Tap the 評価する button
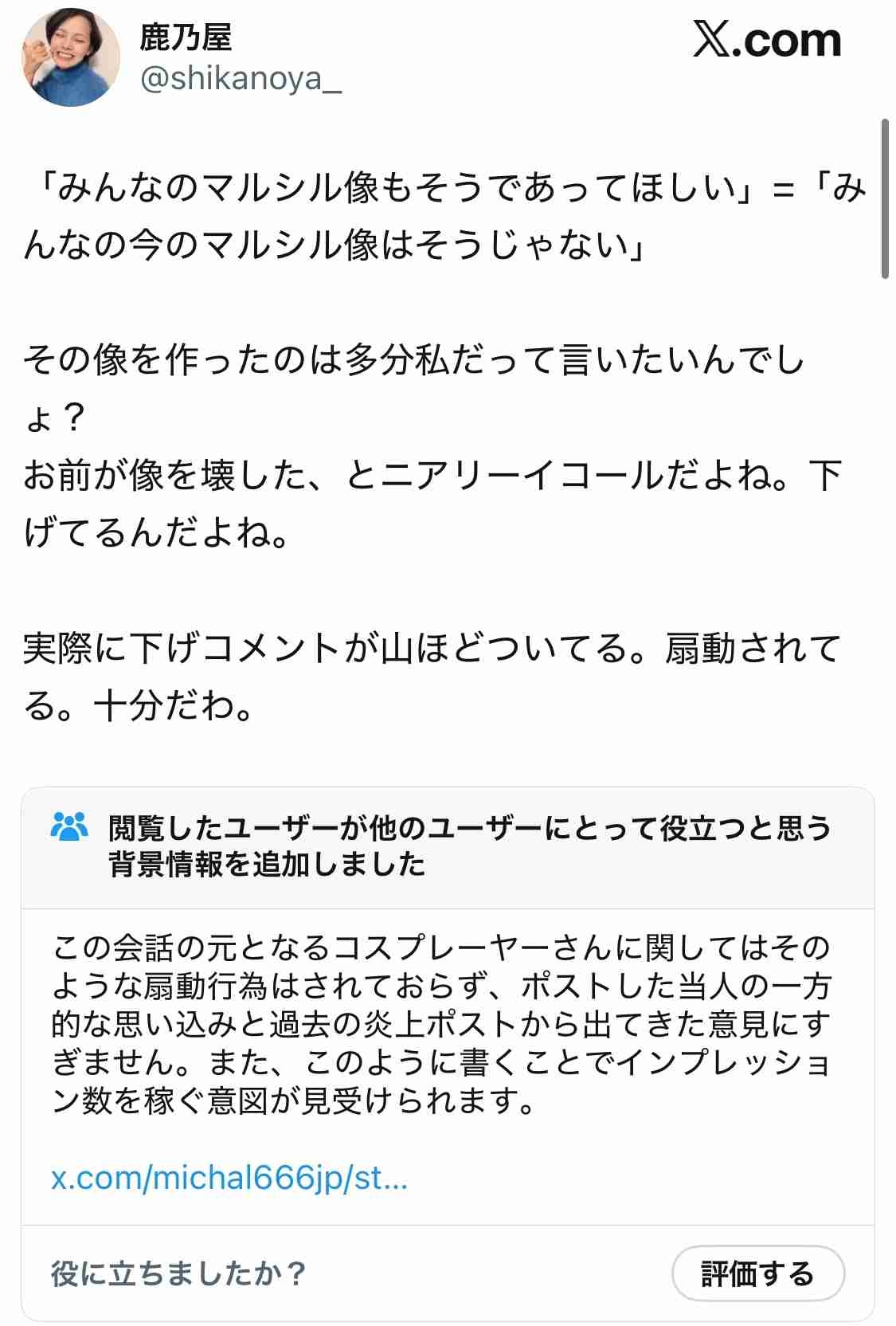Image resolution: width=896 pixels, height=1326 pixels. [757, 1273]
